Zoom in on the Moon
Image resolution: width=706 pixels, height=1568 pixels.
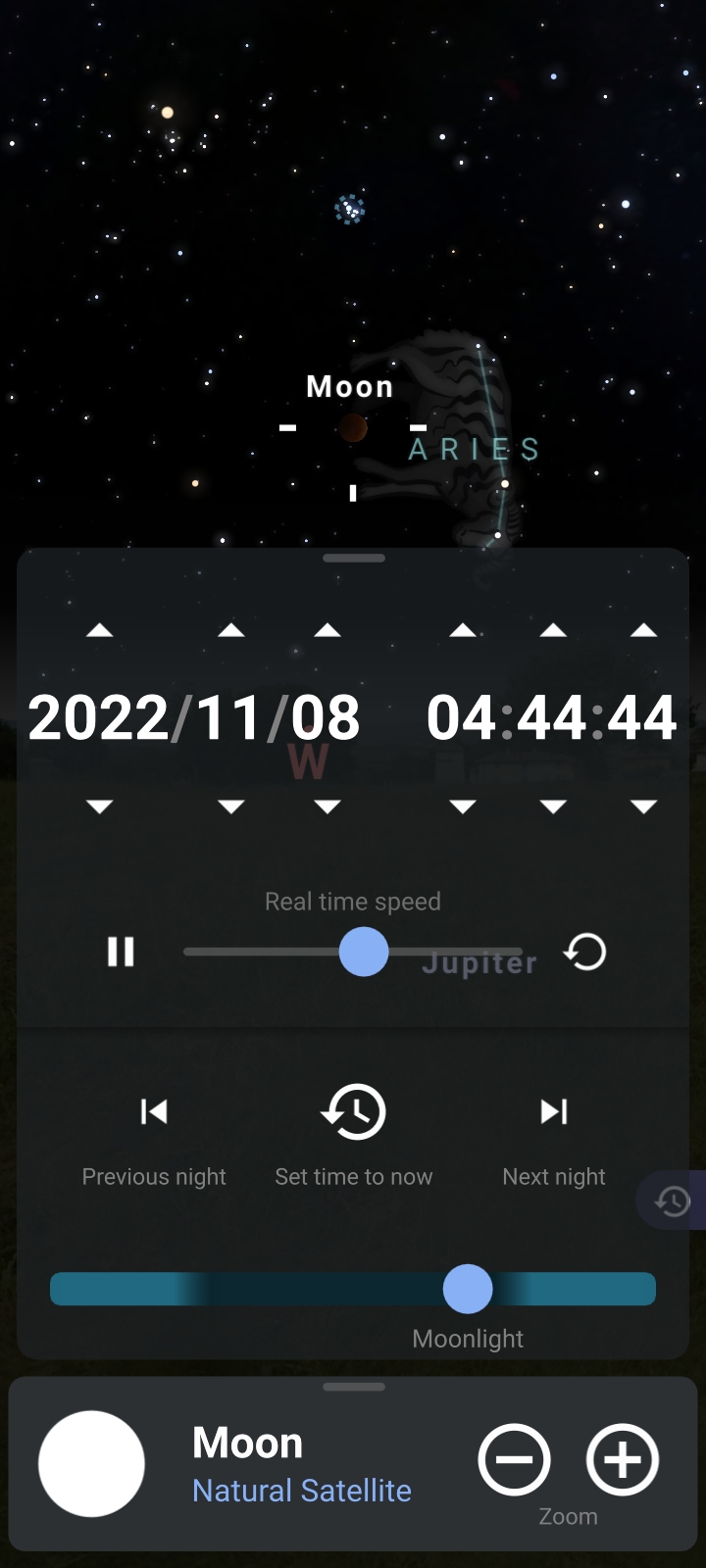(x=622, y=1459)
